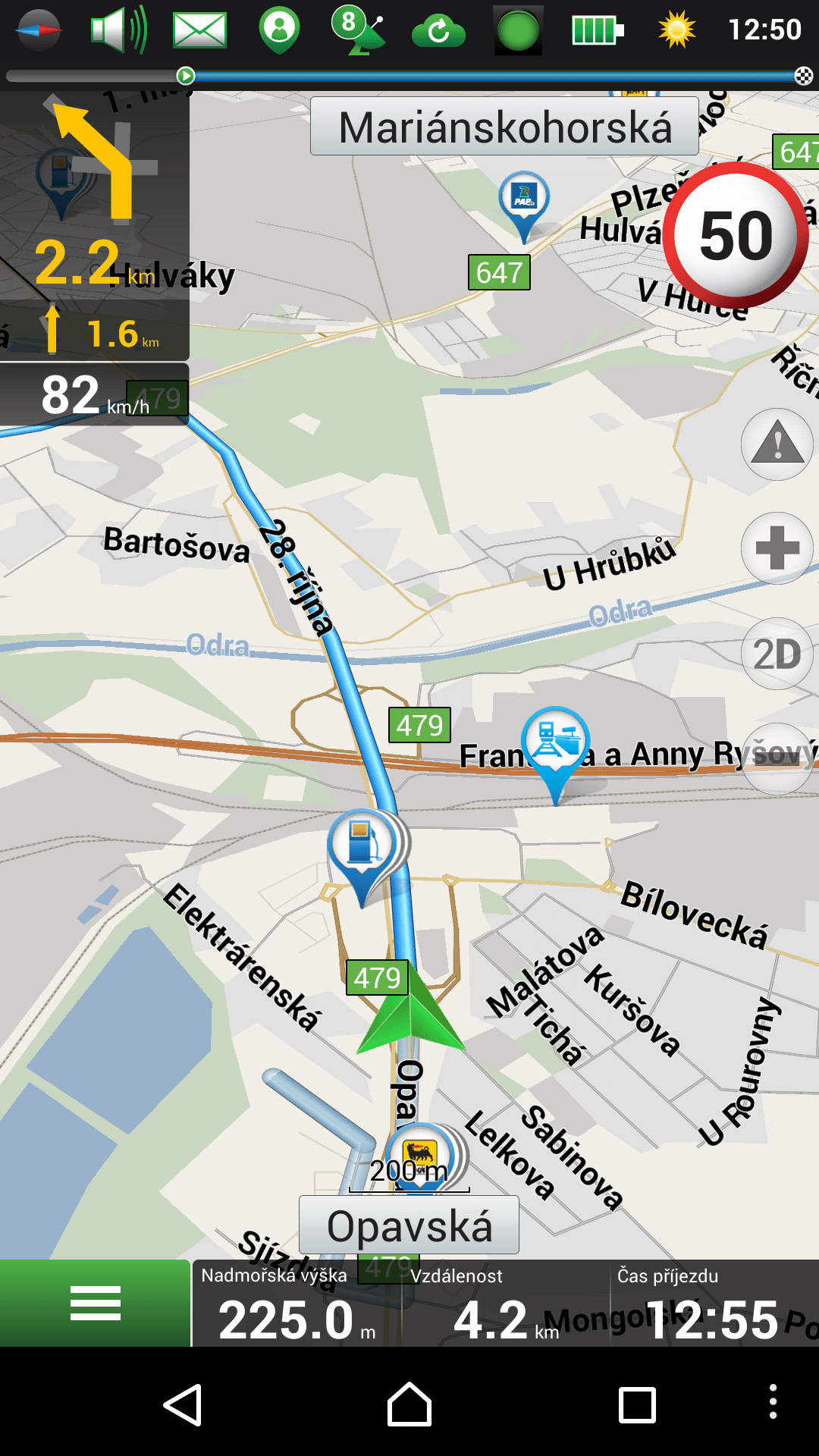Open the Vzdálenost distance panel
The height and width of the screenshot is (1456, 819).
click(506, 1303)
